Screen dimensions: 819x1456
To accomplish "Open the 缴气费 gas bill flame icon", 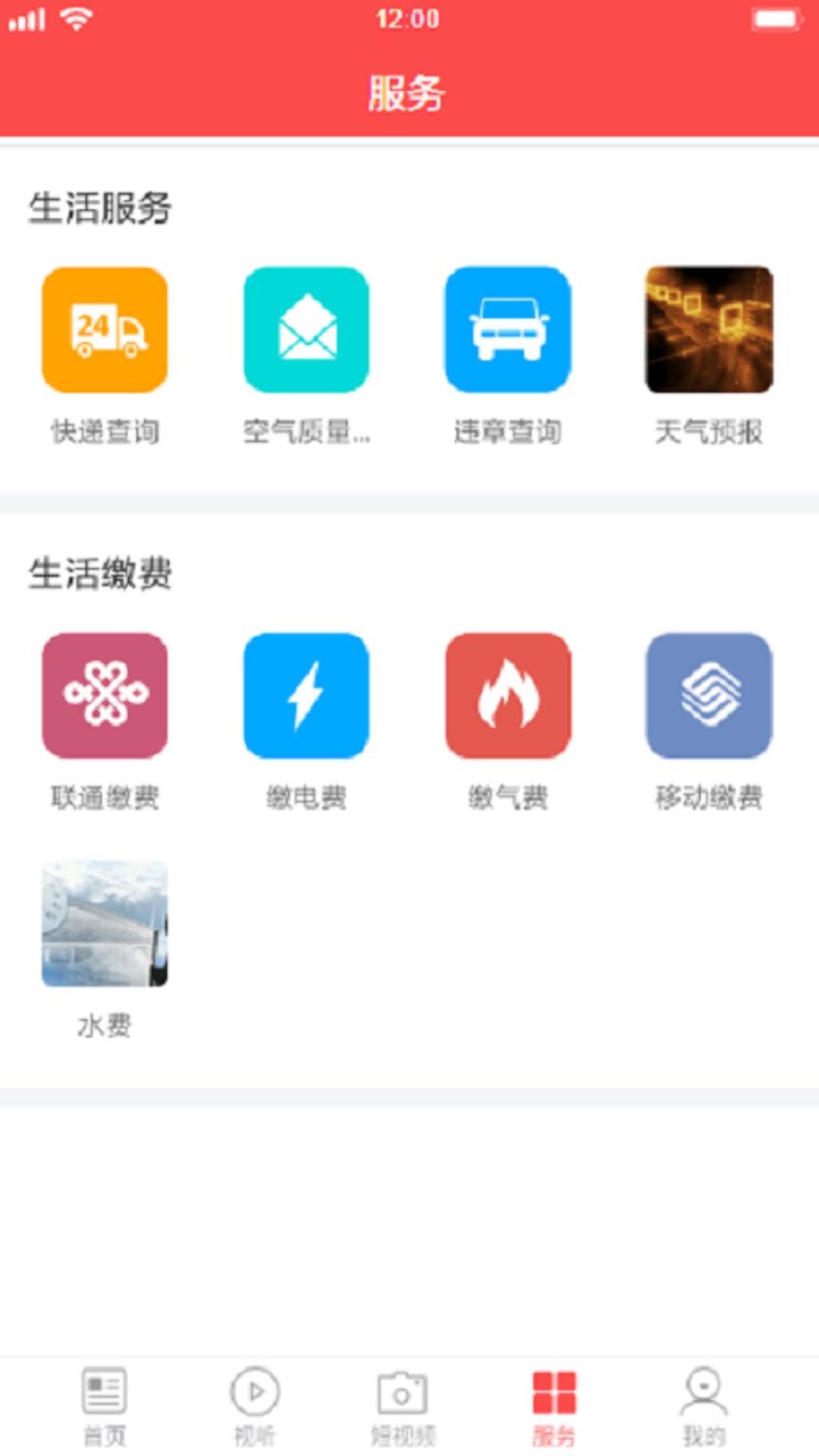I will pyautogui.click(x=508, y=696).
